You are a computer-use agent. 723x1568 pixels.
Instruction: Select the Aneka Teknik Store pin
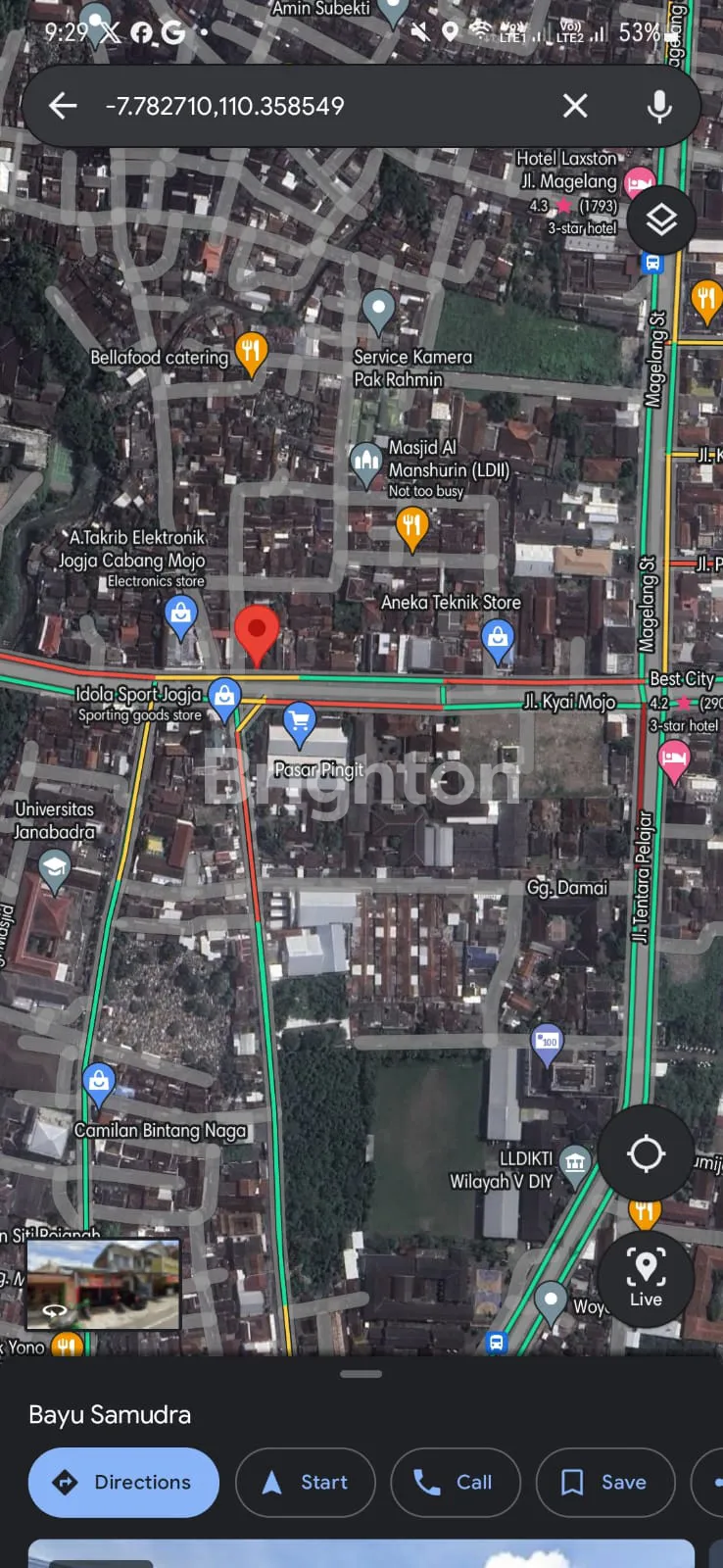498,638
